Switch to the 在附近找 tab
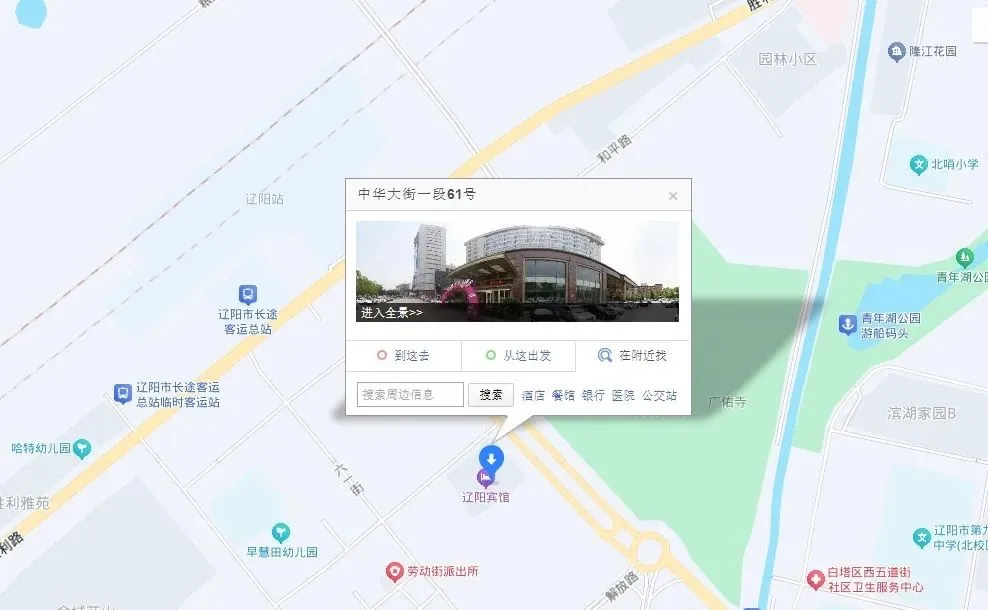Image resolution: width=988 pixels, height=610 pixels. (633, 355)
